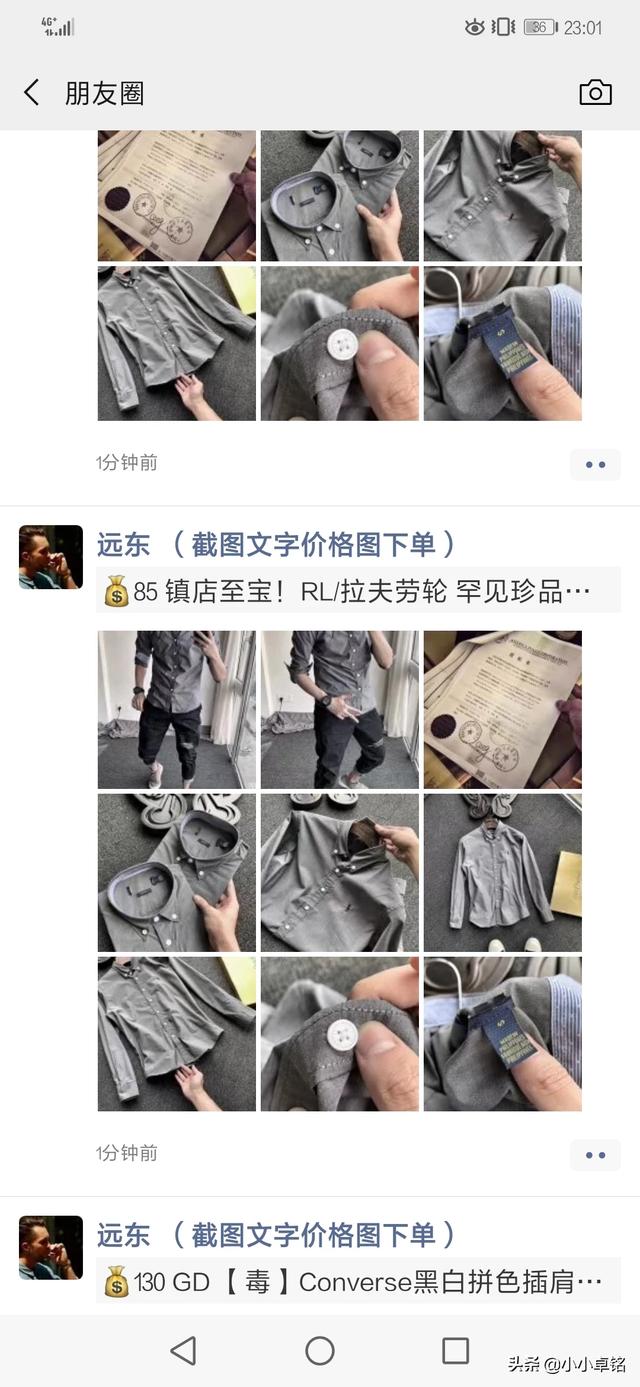
Task: Open the blue label photo in the RL post
Action: click(x=503, y=1034)
